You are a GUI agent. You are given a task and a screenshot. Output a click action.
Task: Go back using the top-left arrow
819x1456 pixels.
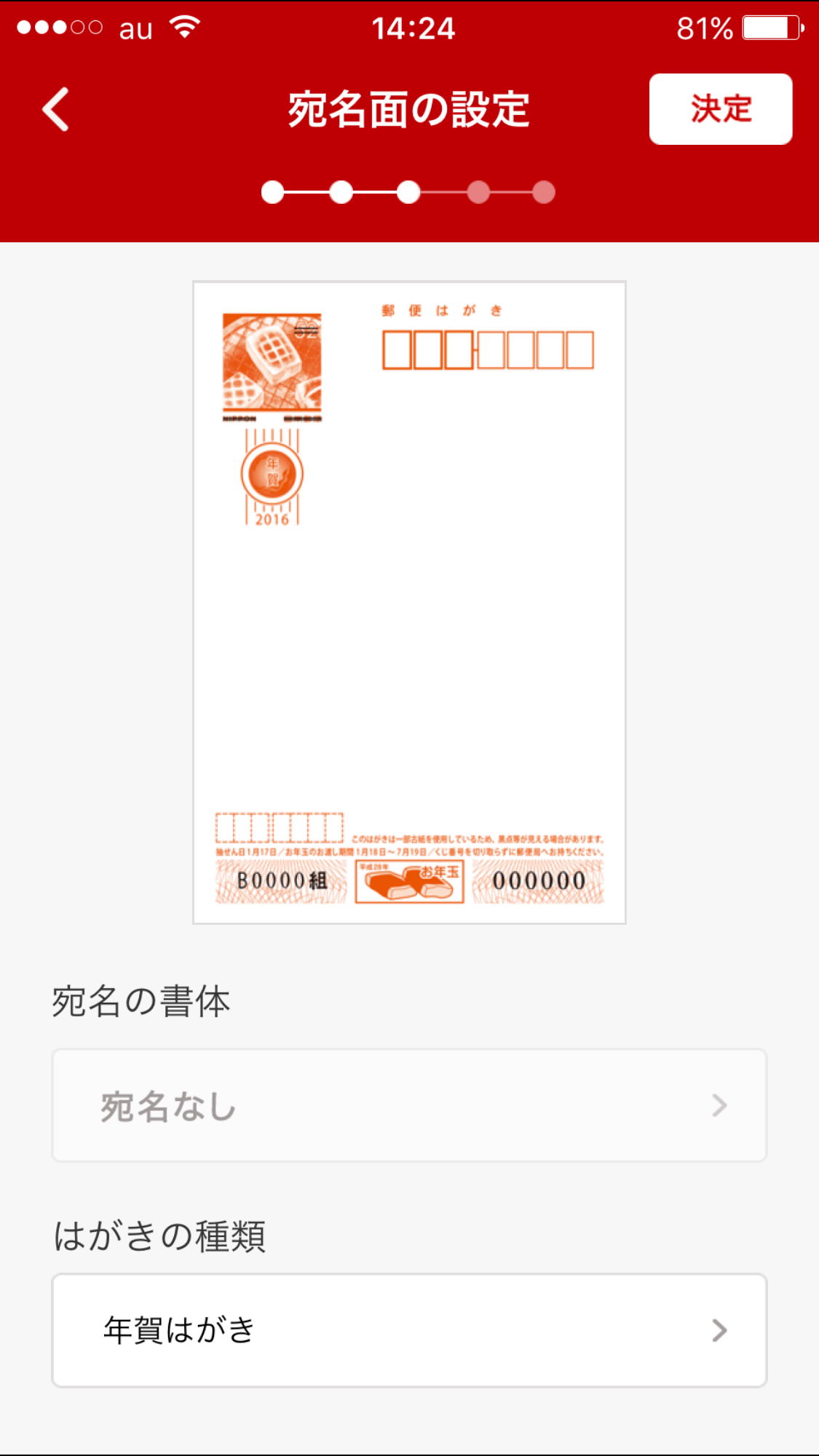coord(55,109)
